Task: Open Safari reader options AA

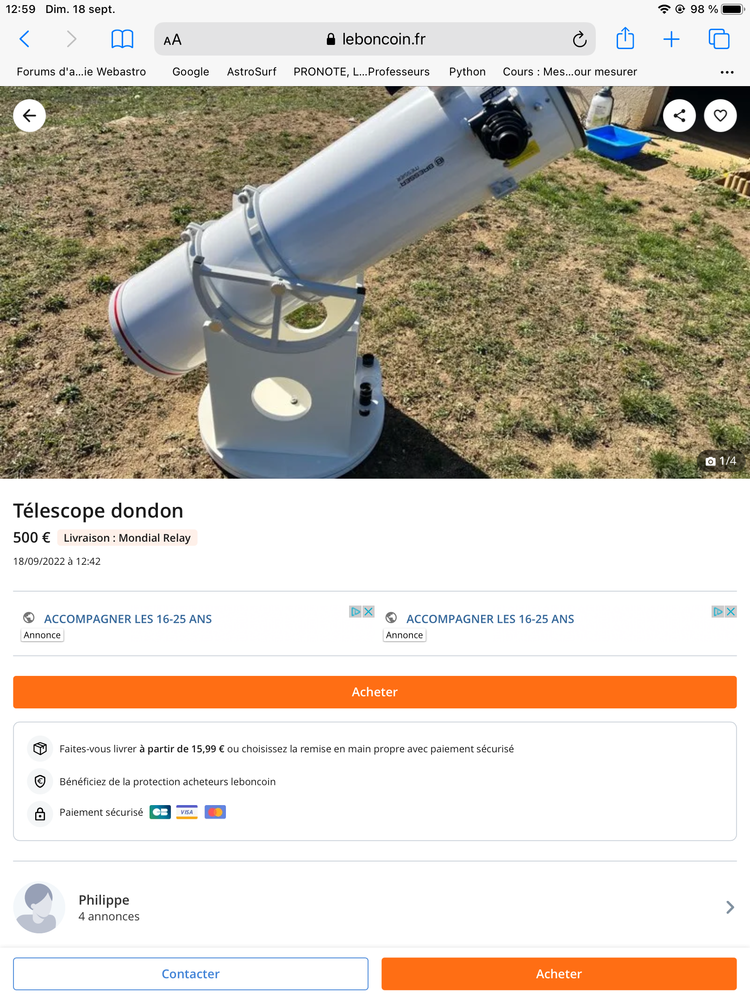Action: click(173, 40)
